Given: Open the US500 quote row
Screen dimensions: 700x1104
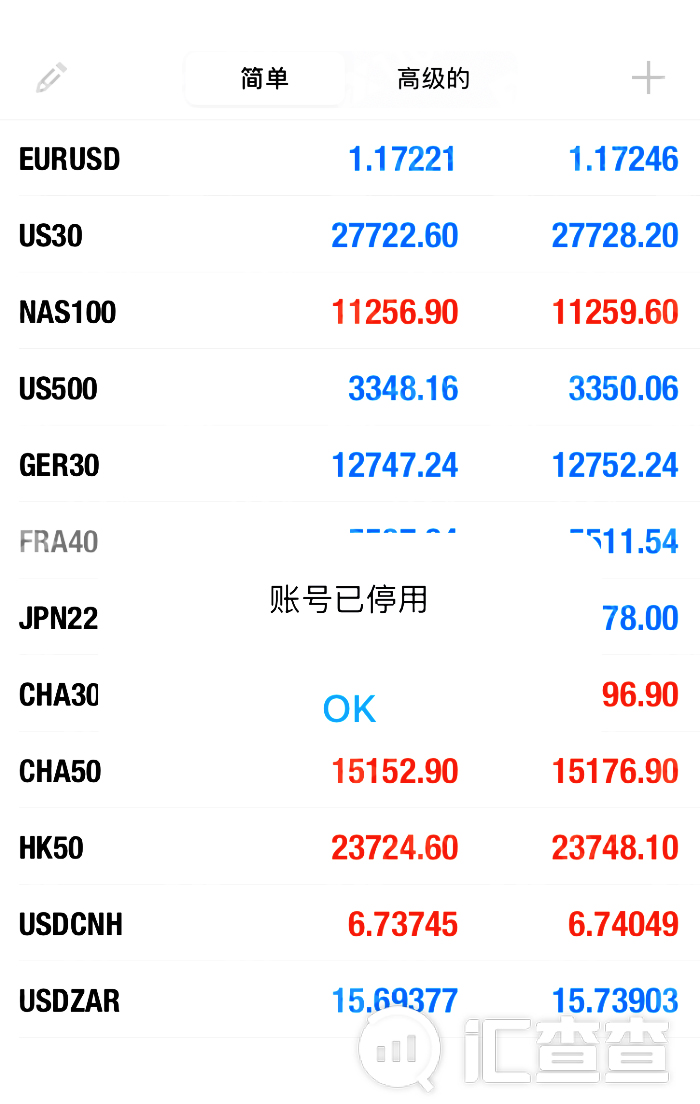Looking at the screenshot, I should pyautogui.click(x=350, y=388).
